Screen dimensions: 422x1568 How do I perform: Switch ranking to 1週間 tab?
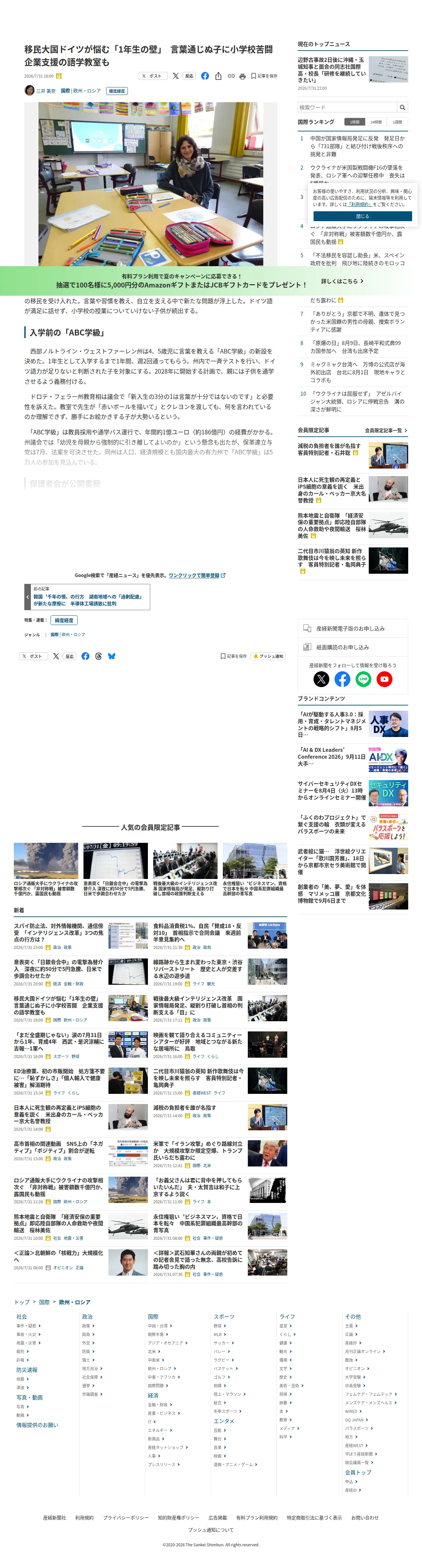click(397, 122)
